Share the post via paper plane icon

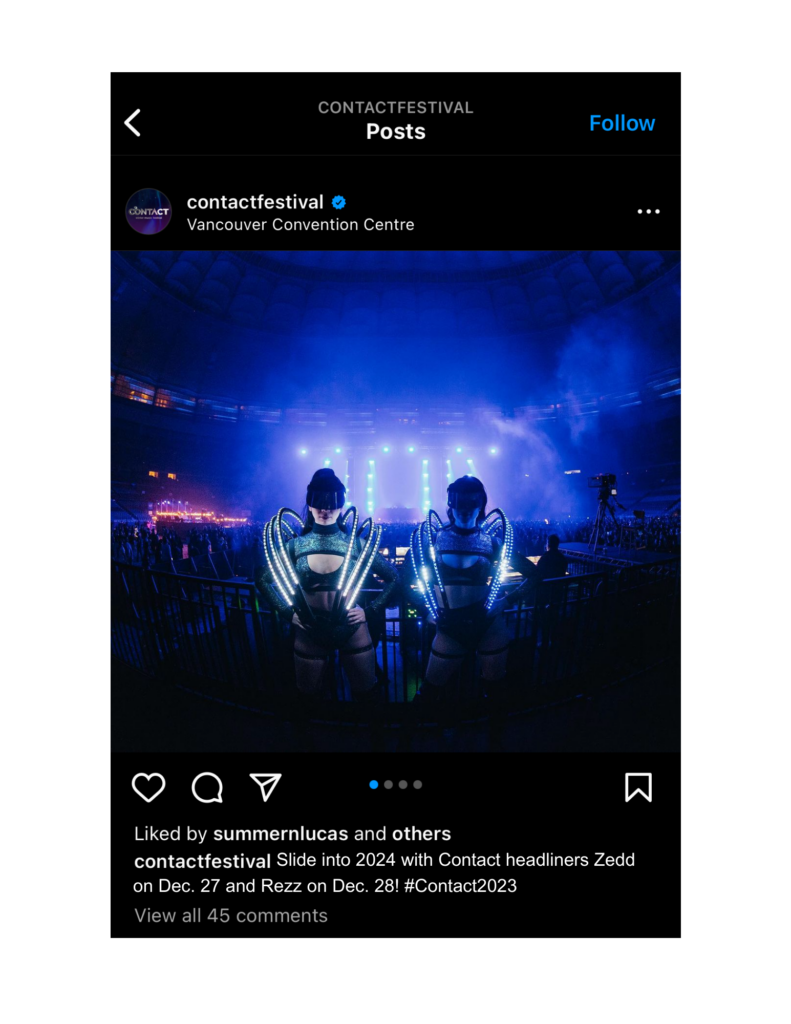pyautogui.click(x=265, y=787)
